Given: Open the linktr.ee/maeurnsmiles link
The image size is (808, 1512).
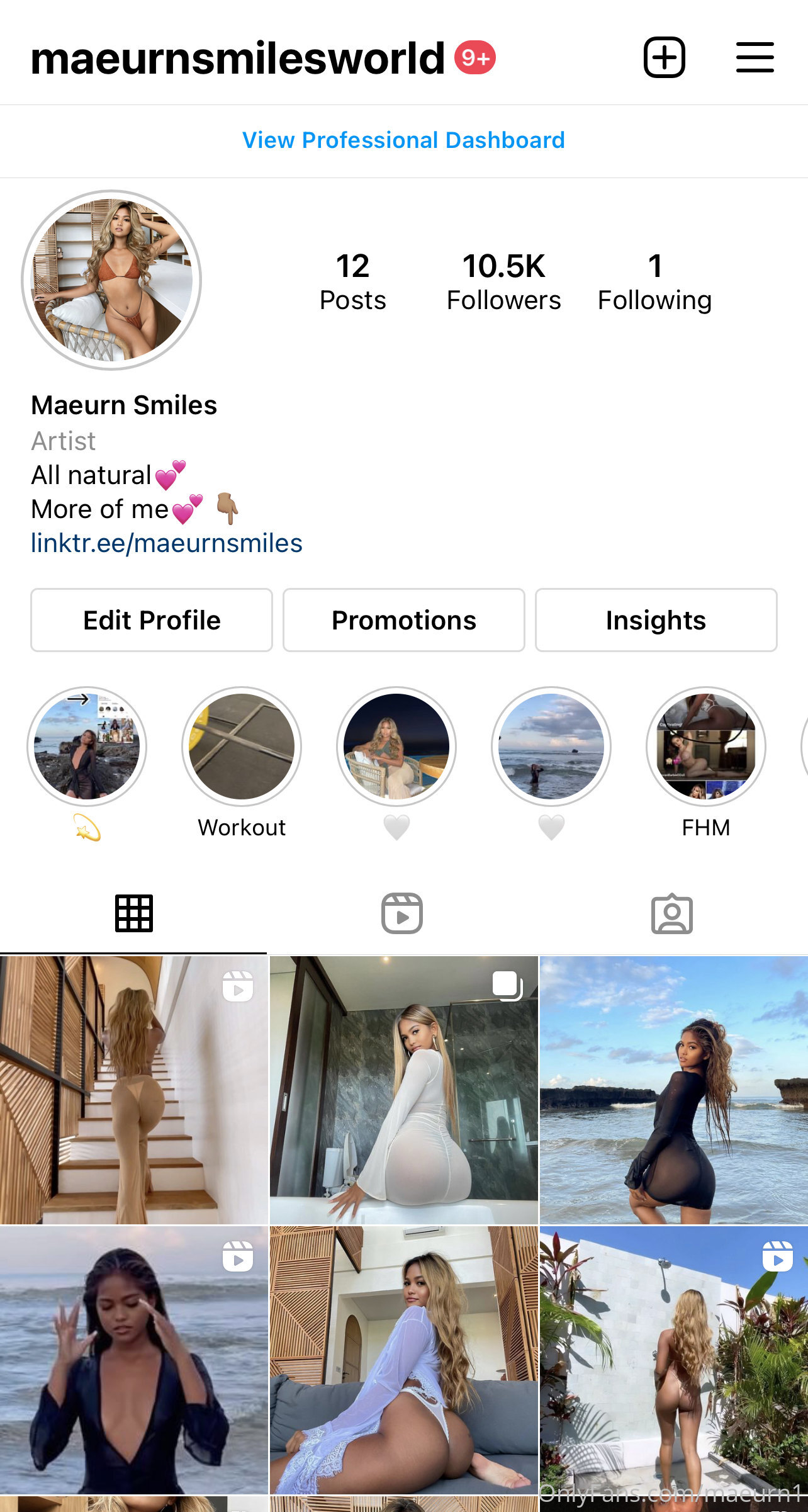Looking at the screenshot, I should 167,543.
